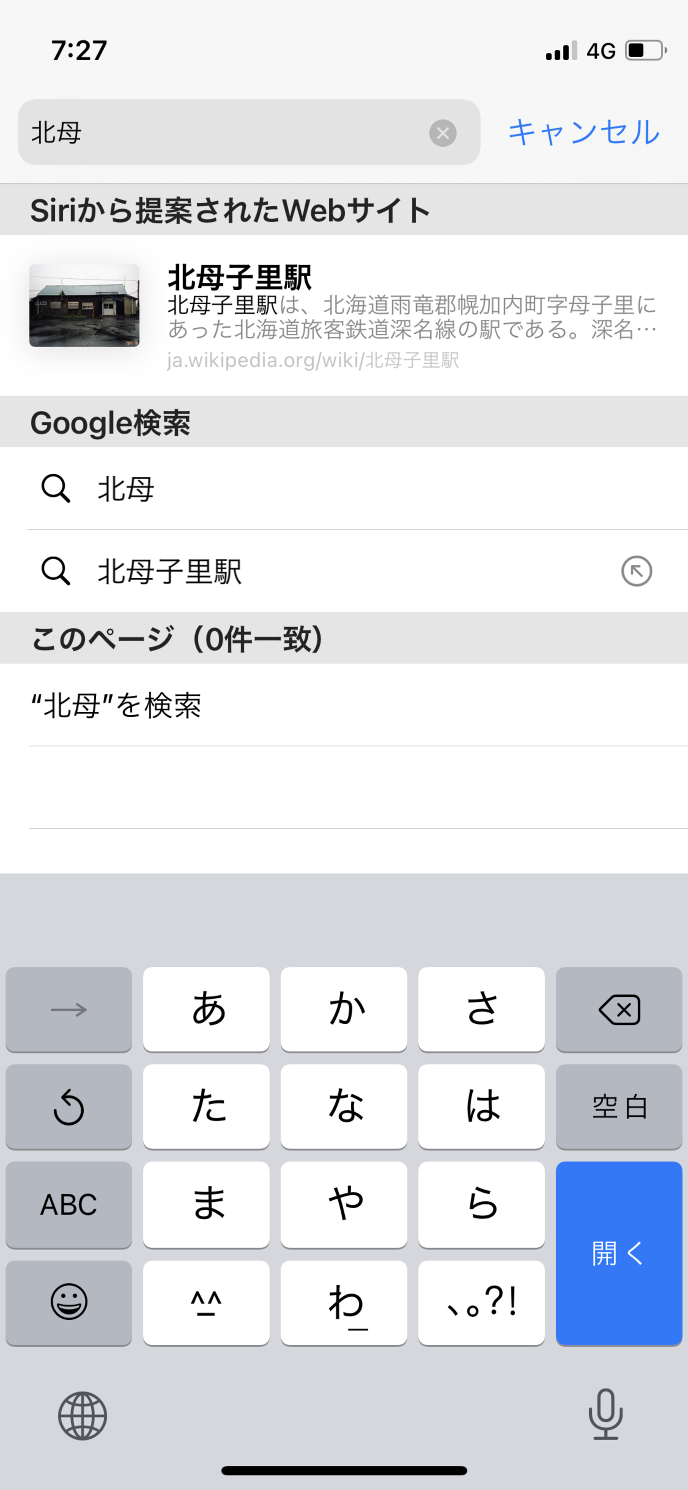Open the 北母子里駅 Wikipedia suggestion
This screenshot has height=1490, width=688.
[x=344, y=315]
